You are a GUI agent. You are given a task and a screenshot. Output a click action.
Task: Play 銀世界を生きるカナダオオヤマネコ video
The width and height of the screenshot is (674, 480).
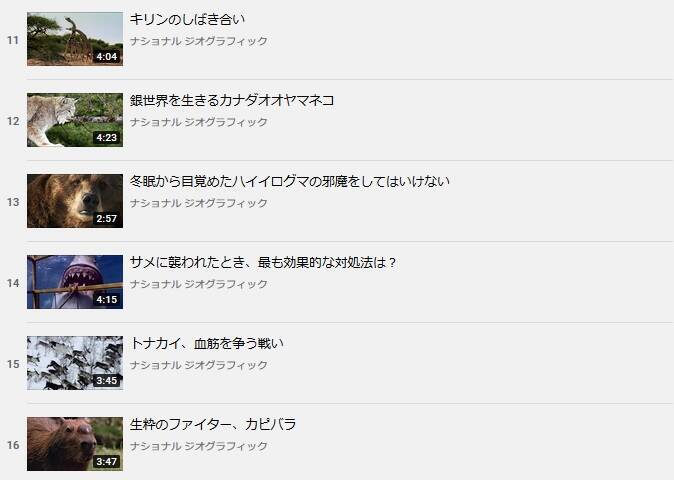coord(231,100)
